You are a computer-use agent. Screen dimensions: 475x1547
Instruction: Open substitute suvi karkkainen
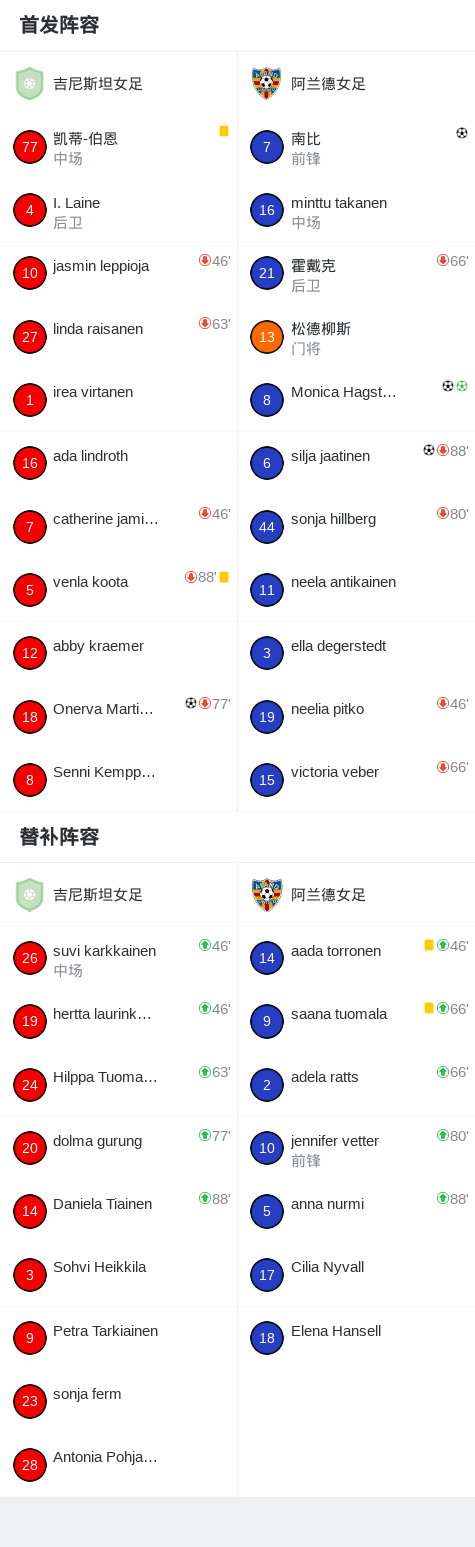[118, 958]
